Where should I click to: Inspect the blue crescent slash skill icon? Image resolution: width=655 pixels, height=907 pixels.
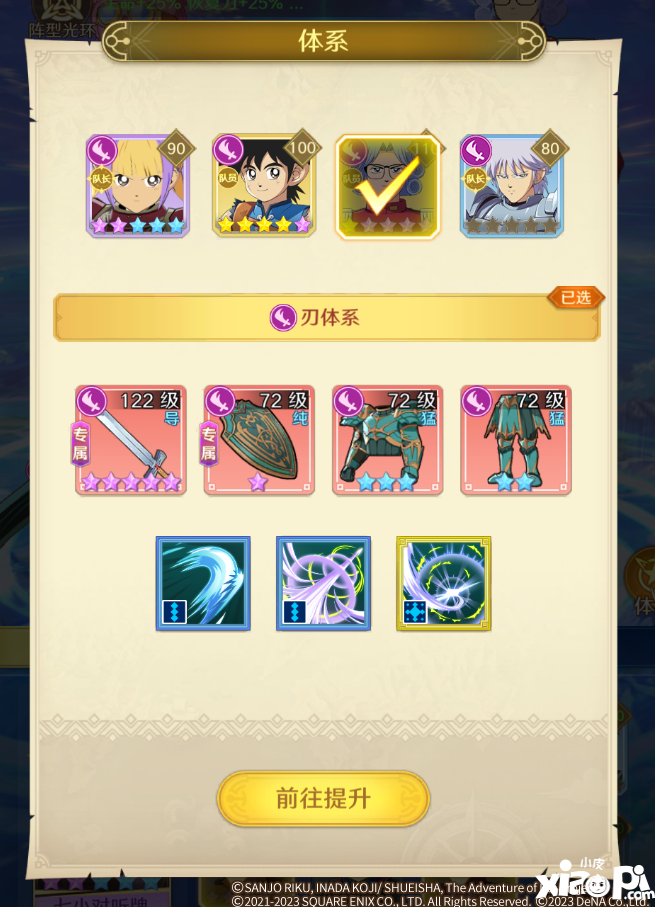coord(203,583)
